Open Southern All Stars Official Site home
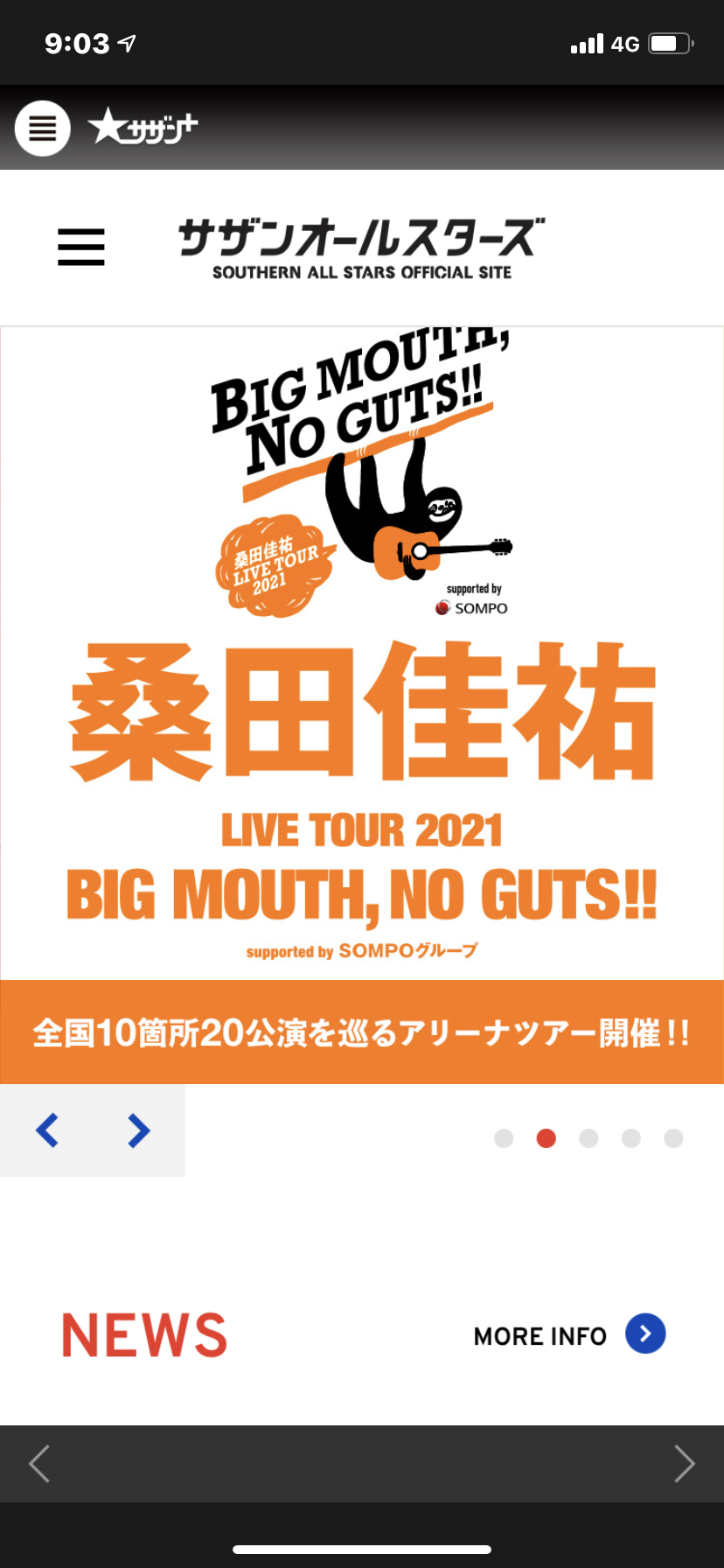The width and height of the screenshot is (724, 1568). point(361,249)
